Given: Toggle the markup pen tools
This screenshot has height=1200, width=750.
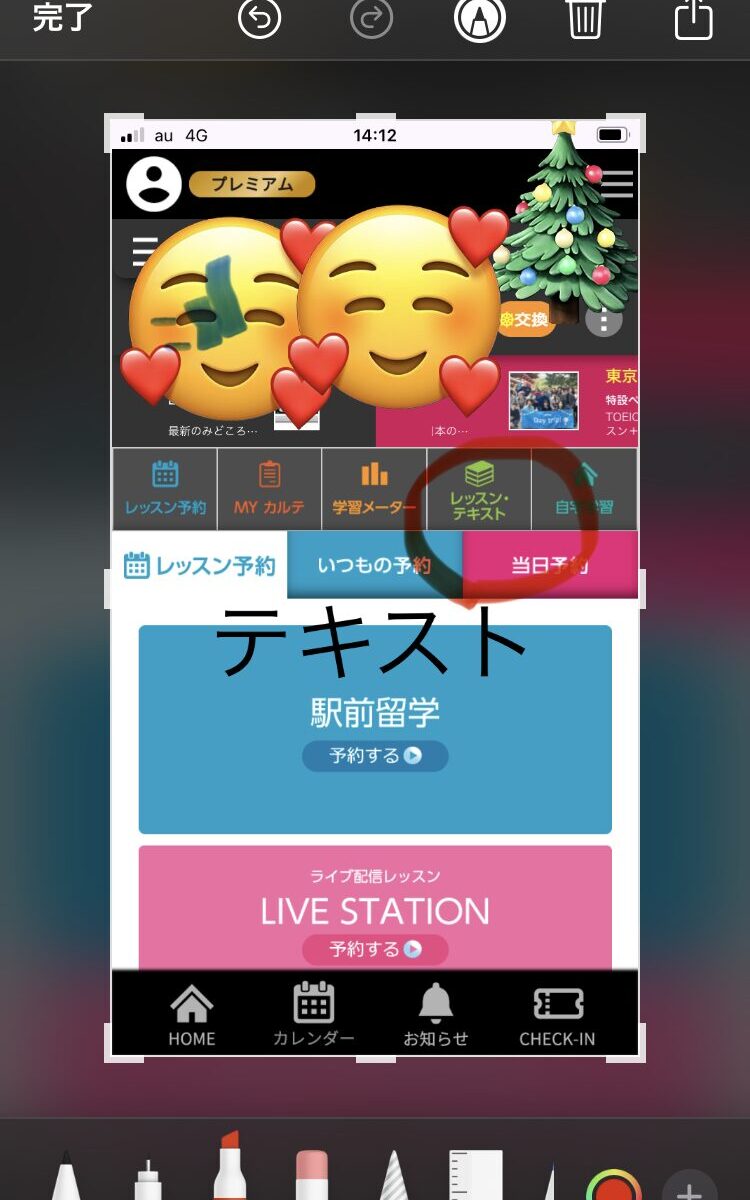Looking at the screenshot, I should [479, 19].
